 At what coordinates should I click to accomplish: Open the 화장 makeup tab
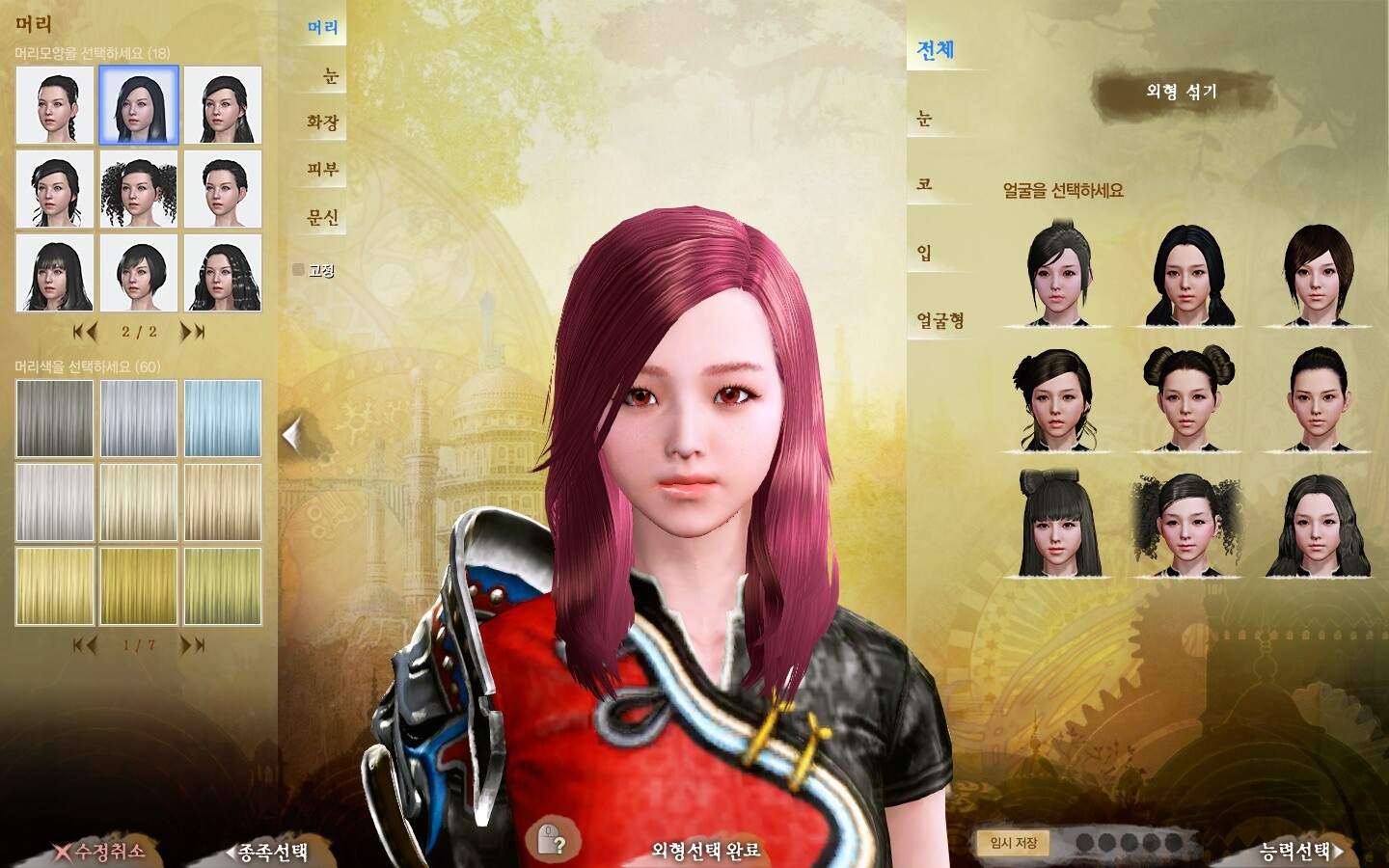[x=322, y=122]
